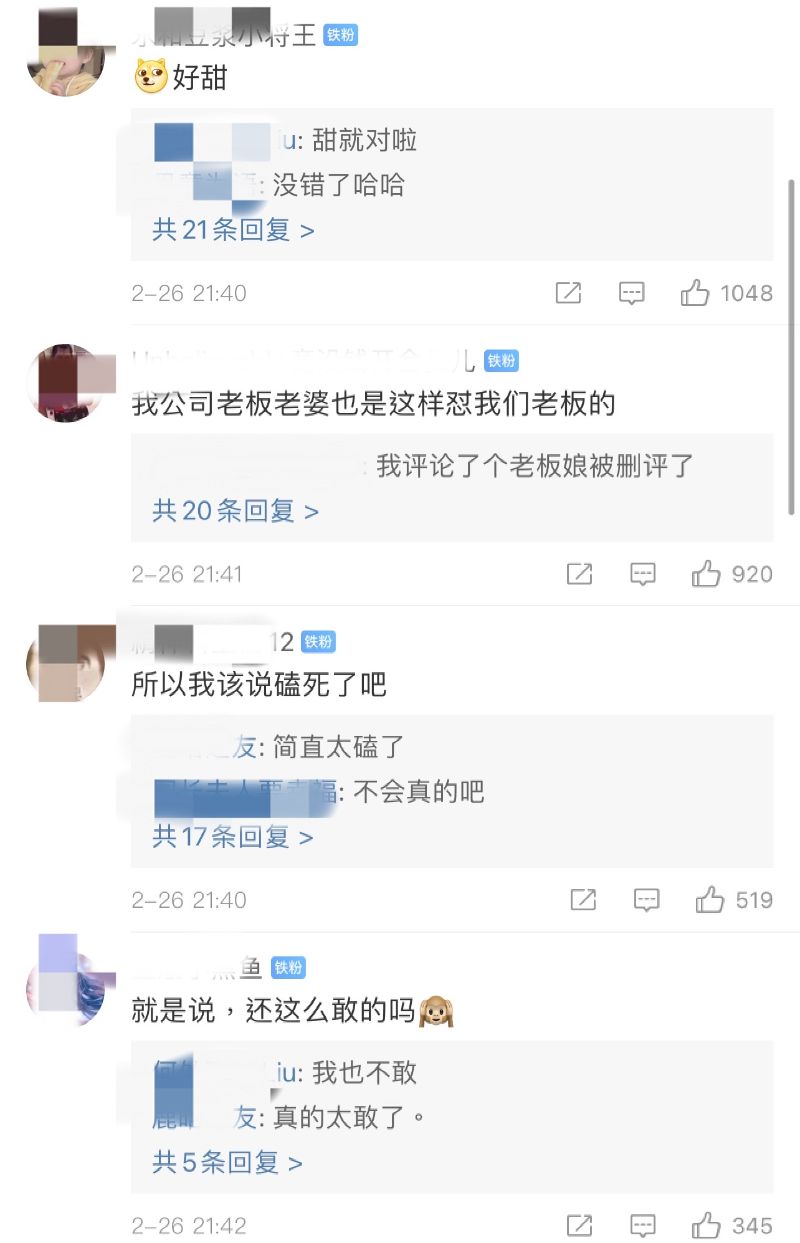
Task: Open avatar of the 所以我该说磕死了吧 commenter
Action: tap(65, 663)
